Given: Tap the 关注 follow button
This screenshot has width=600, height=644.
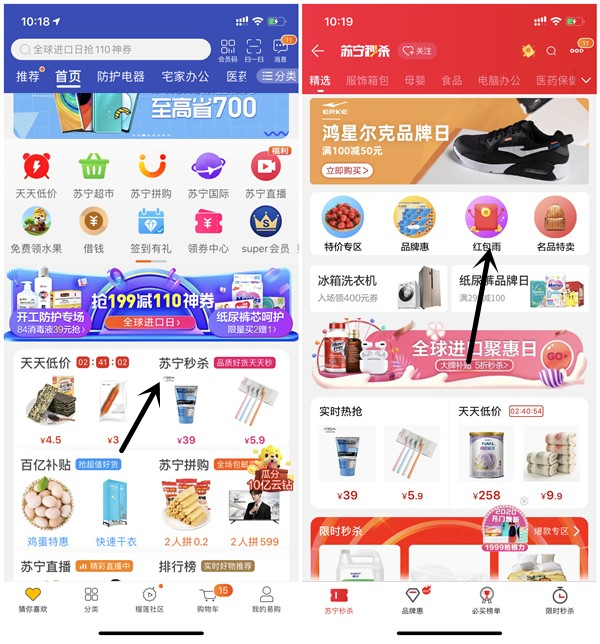Looking at the screenshot, I should click(417, 51).
